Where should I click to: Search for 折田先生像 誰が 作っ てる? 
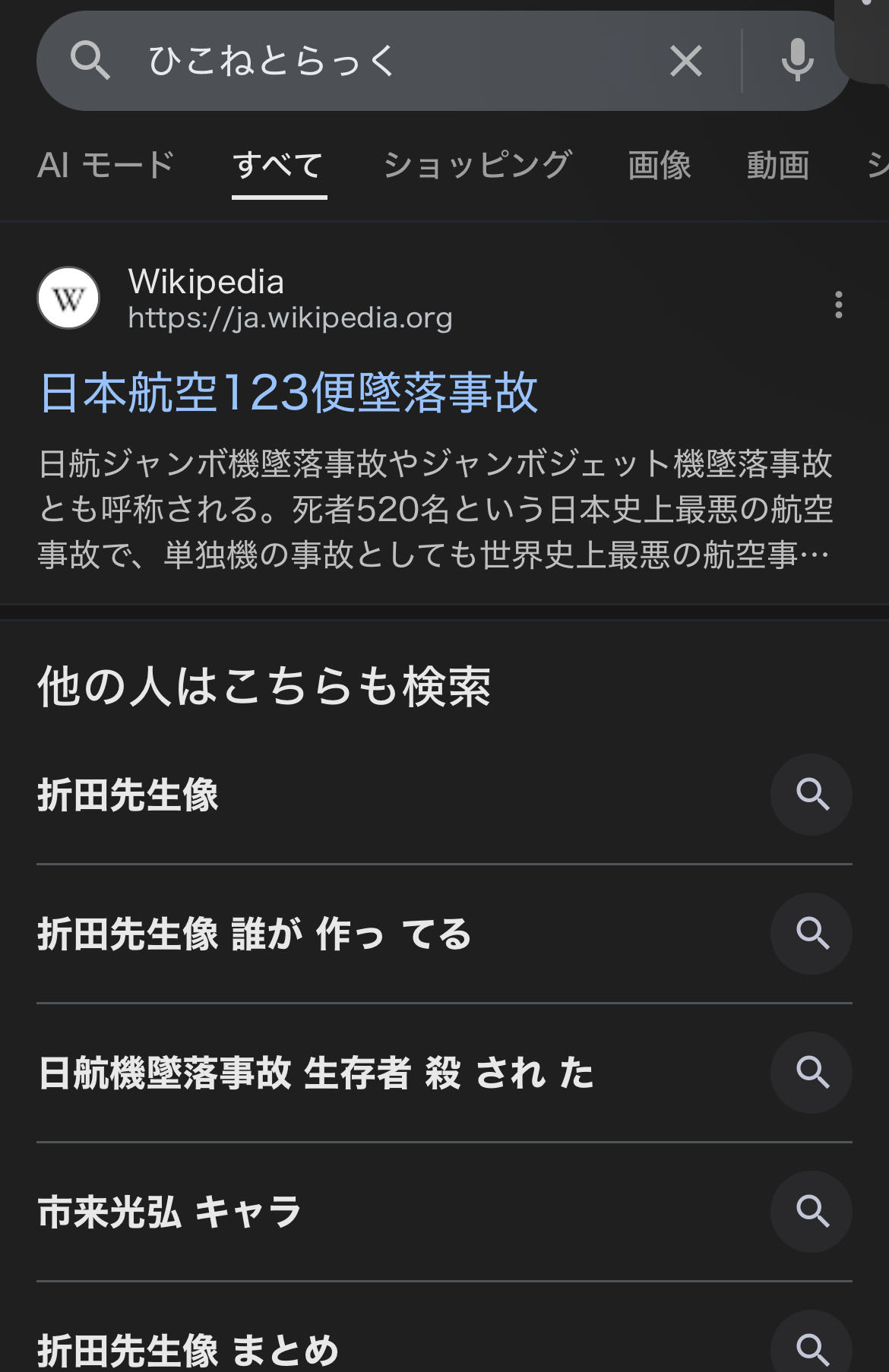255,934
